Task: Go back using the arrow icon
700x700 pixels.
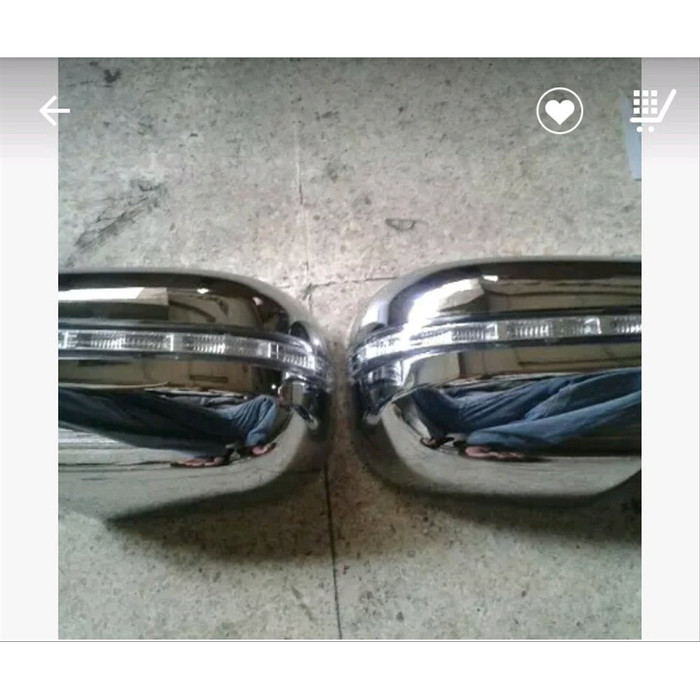Action: click(x=54, y=111)
